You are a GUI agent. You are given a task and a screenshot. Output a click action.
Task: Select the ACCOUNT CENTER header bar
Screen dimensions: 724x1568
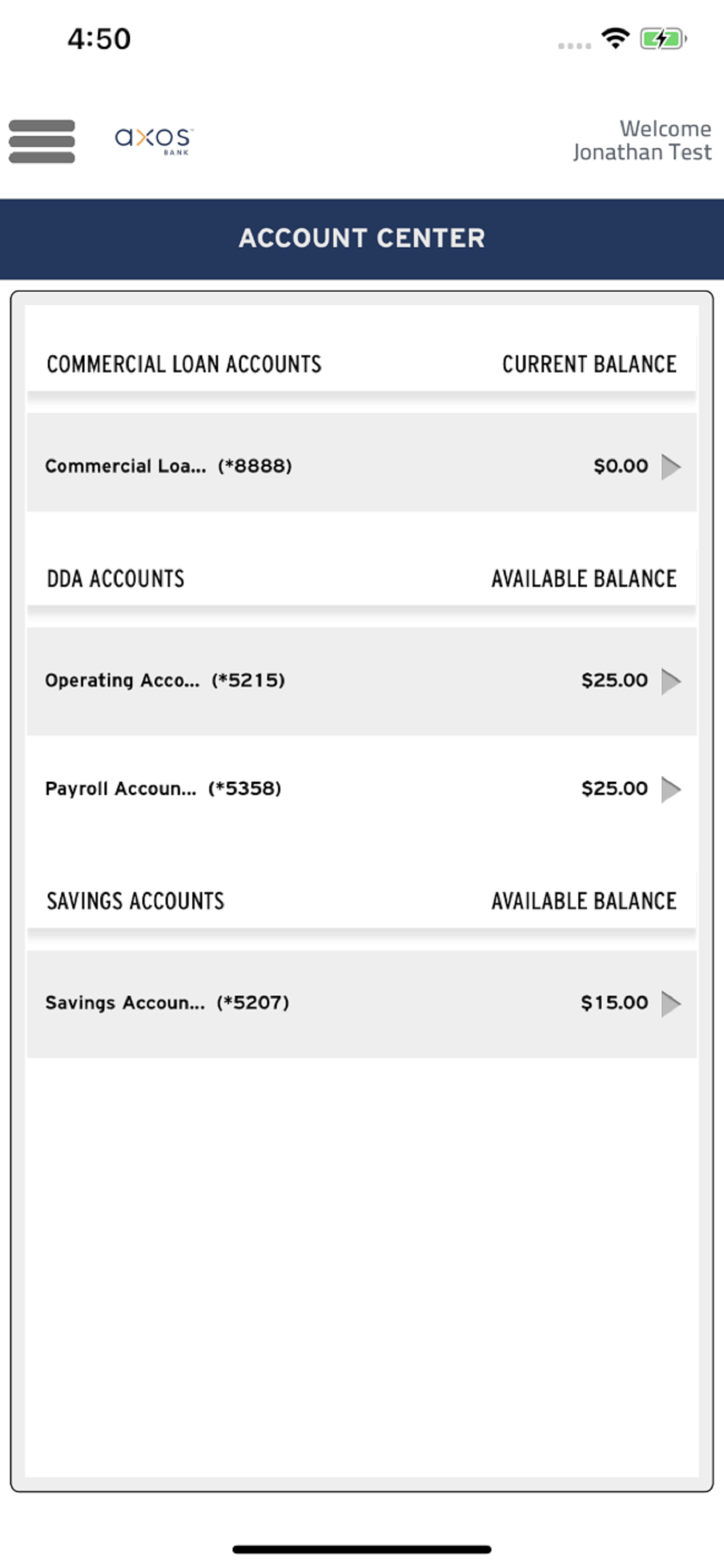click(362, 238)
